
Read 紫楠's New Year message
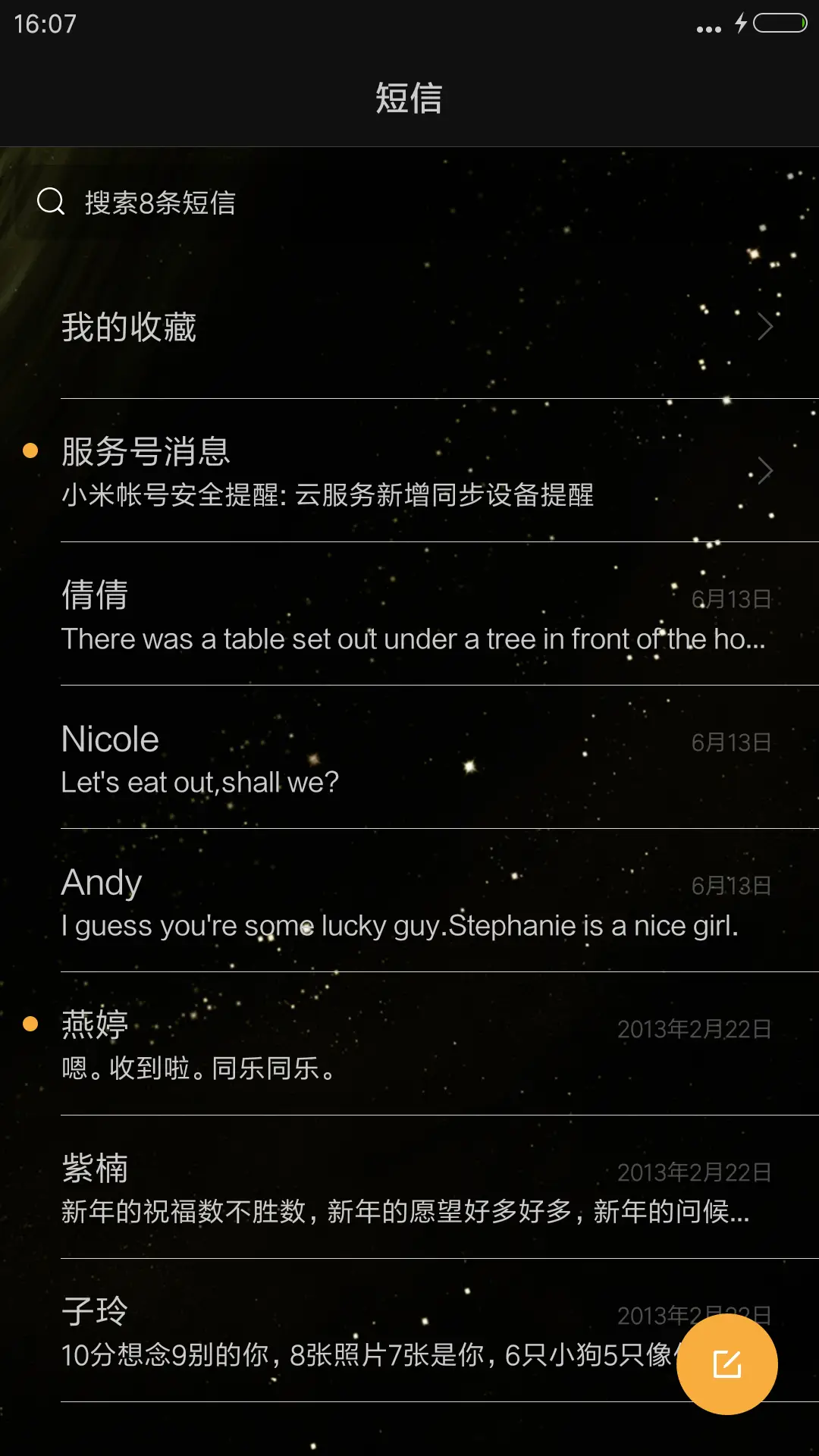[x=409, y=1188]
